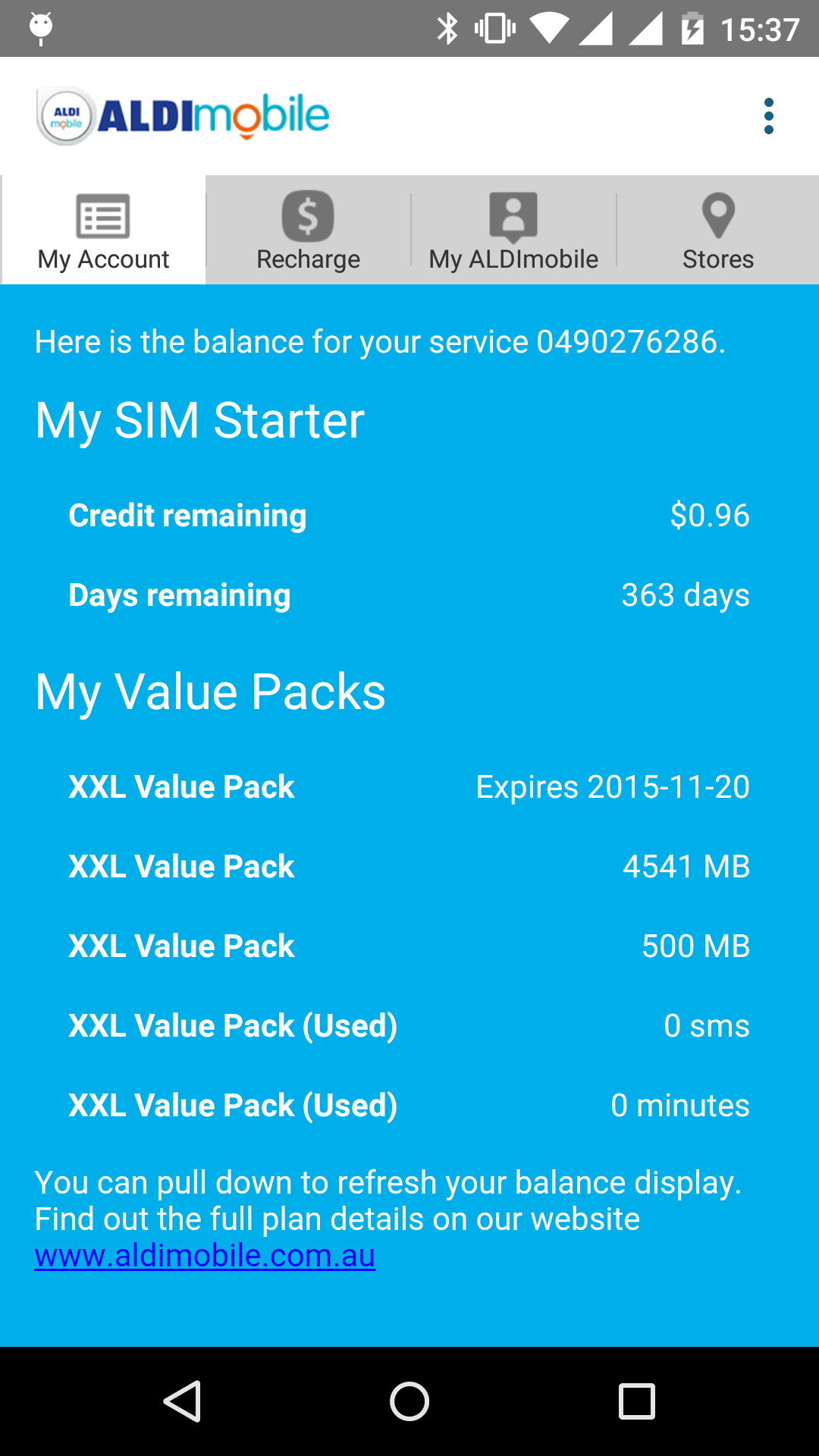Go to the Stores tab
This screenshot has height=1456, width=819.
[718, 231]
